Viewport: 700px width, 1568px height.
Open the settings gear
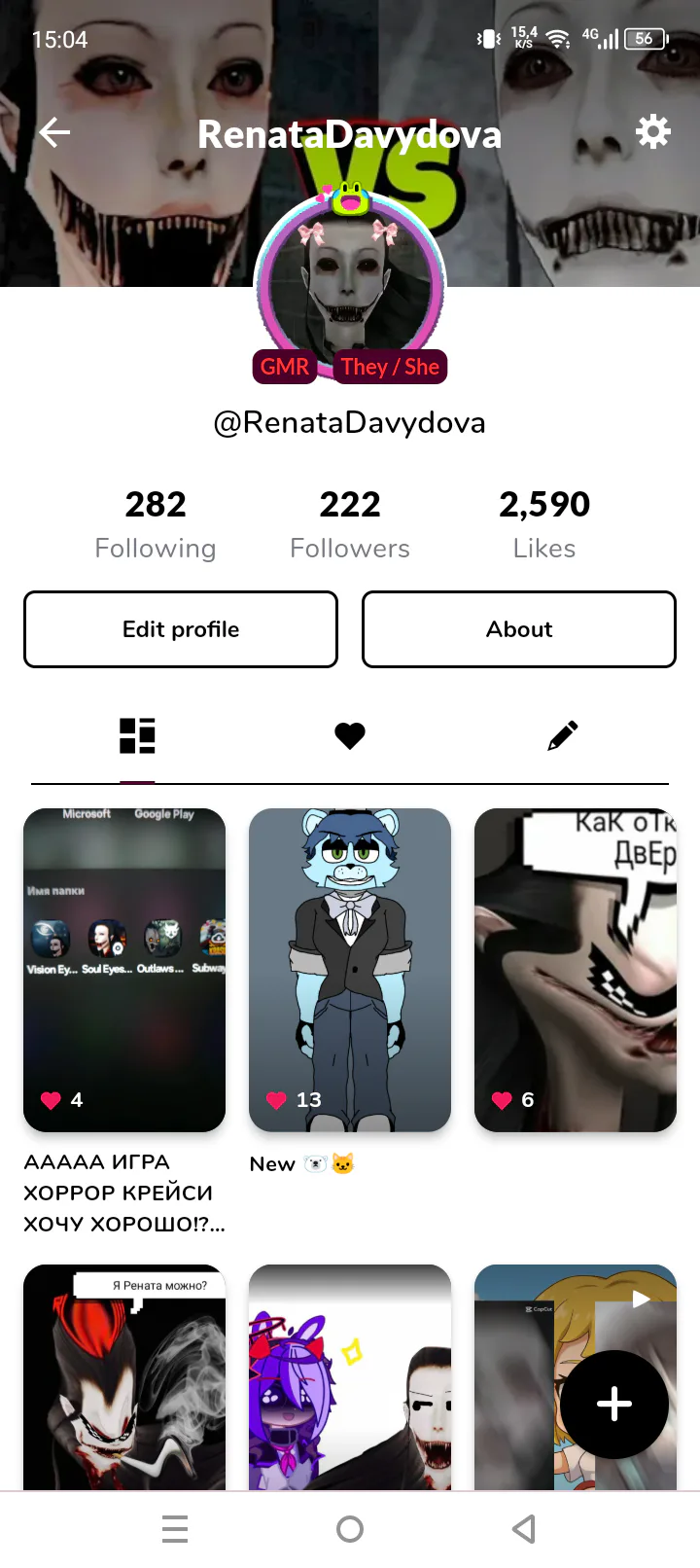click(x=652, y=131)
